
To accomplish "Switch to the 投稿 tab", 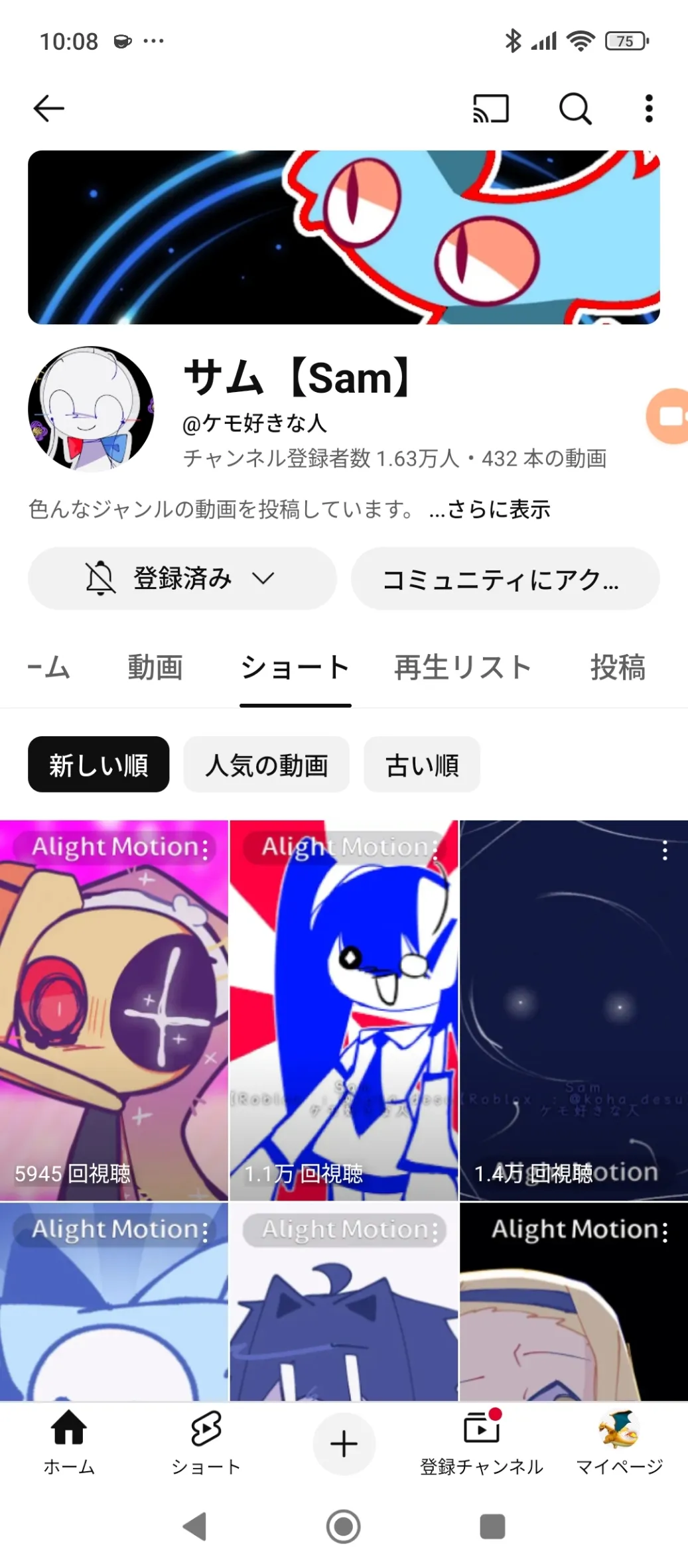I will (618, 667).
